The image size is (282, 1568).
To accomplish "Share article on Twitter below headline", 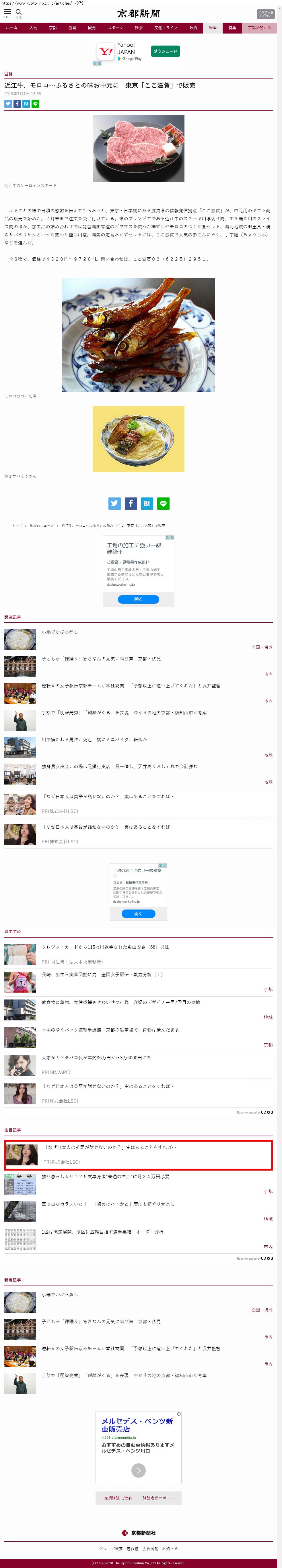I will coord(8,104).
